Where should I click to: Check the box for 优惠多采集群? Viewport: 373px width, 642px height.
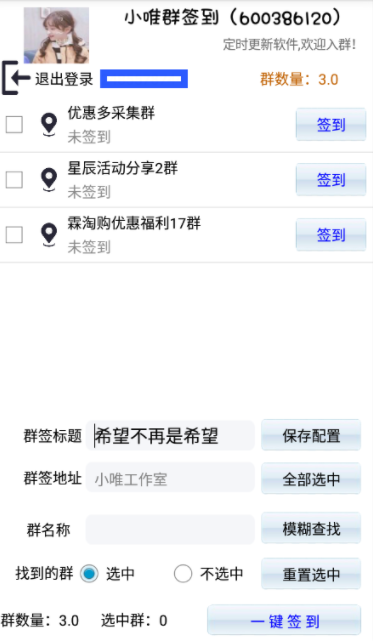point(14,124)
